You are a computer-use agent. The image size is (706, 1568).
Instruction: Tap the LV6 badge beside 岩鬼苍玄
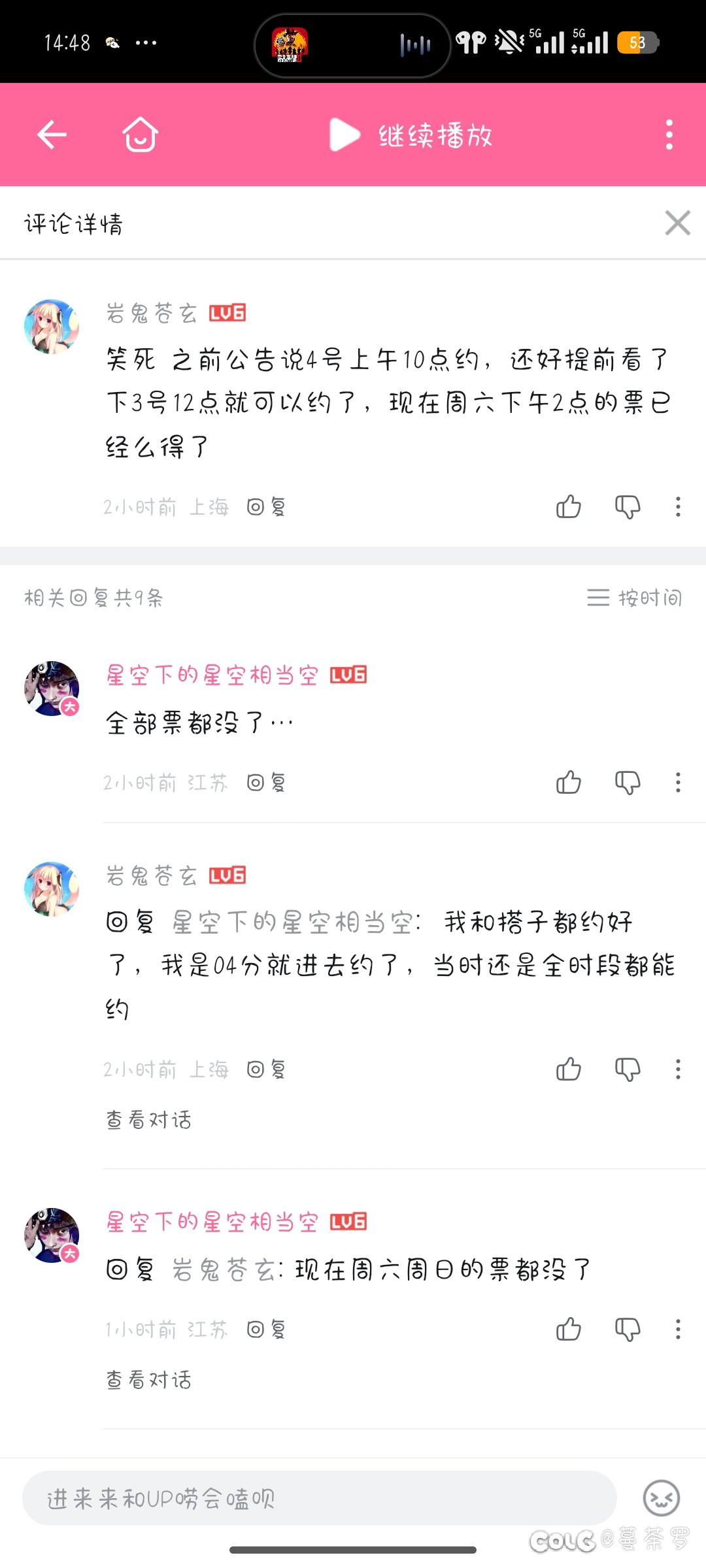[227, 313]
